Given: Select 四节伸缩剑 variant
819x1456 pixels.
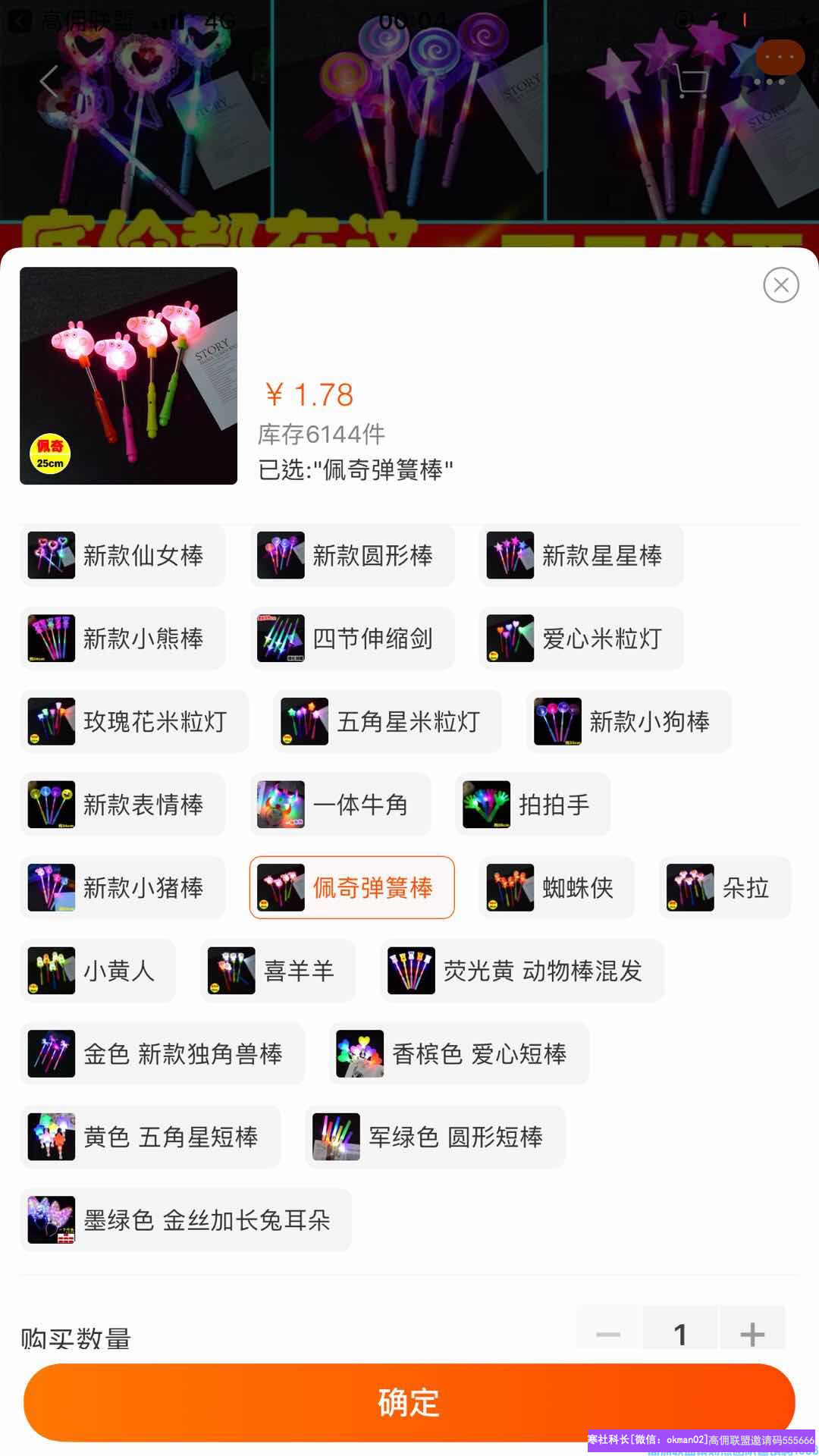Looking at the screenshot, I should tap(352, 639).
